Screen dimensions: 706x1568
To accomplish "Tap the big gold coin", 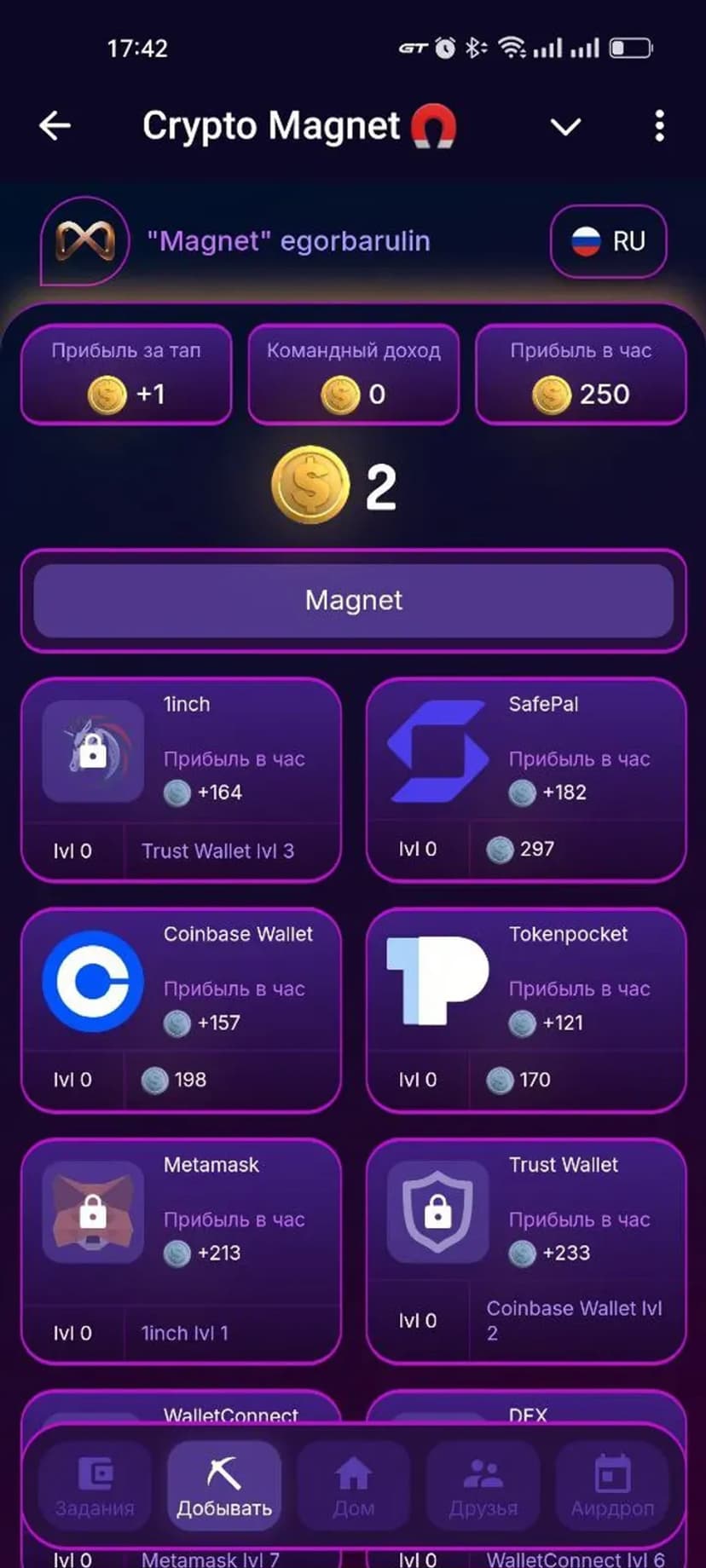I will (x=310, y=484).
